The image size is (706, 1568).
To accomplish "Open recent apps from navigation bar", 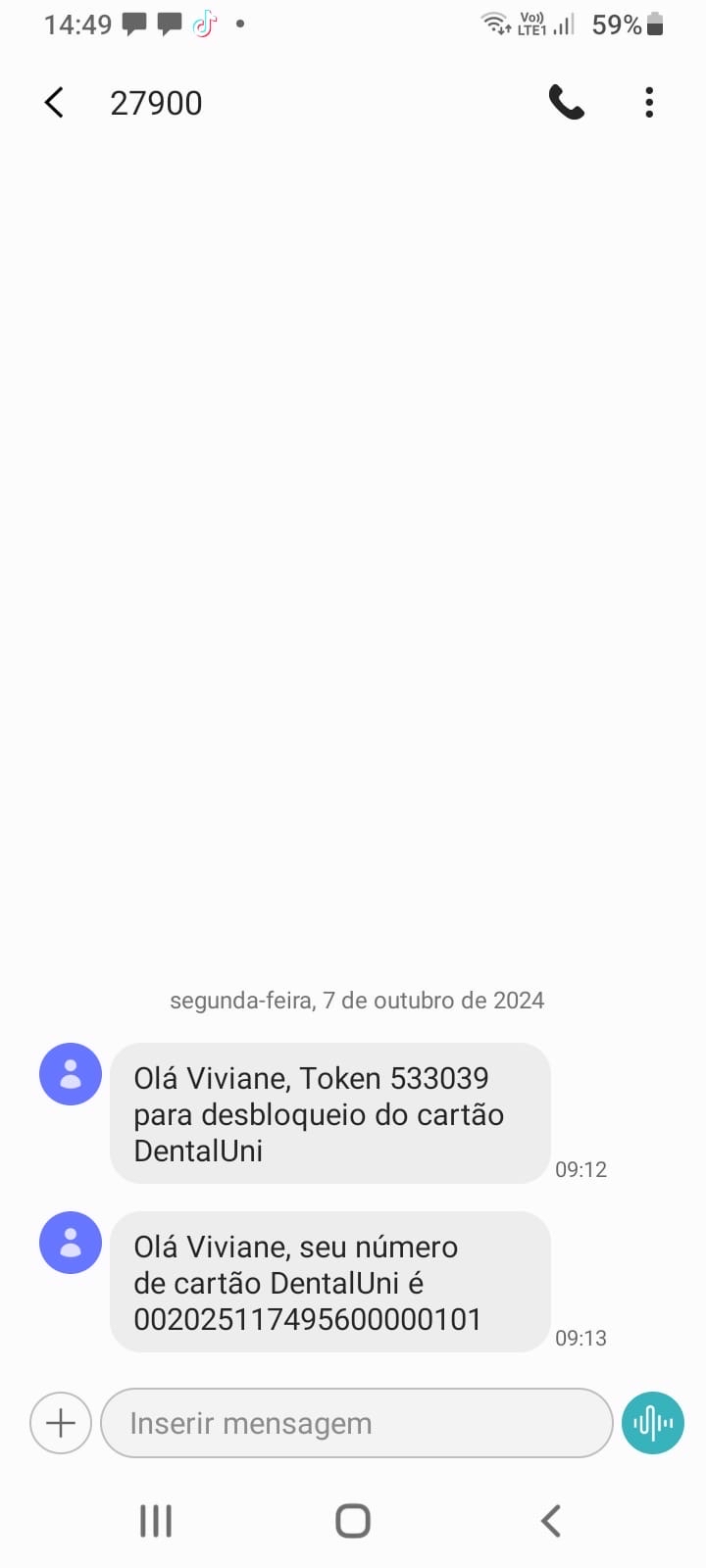I will click(x=156, y=1521).
